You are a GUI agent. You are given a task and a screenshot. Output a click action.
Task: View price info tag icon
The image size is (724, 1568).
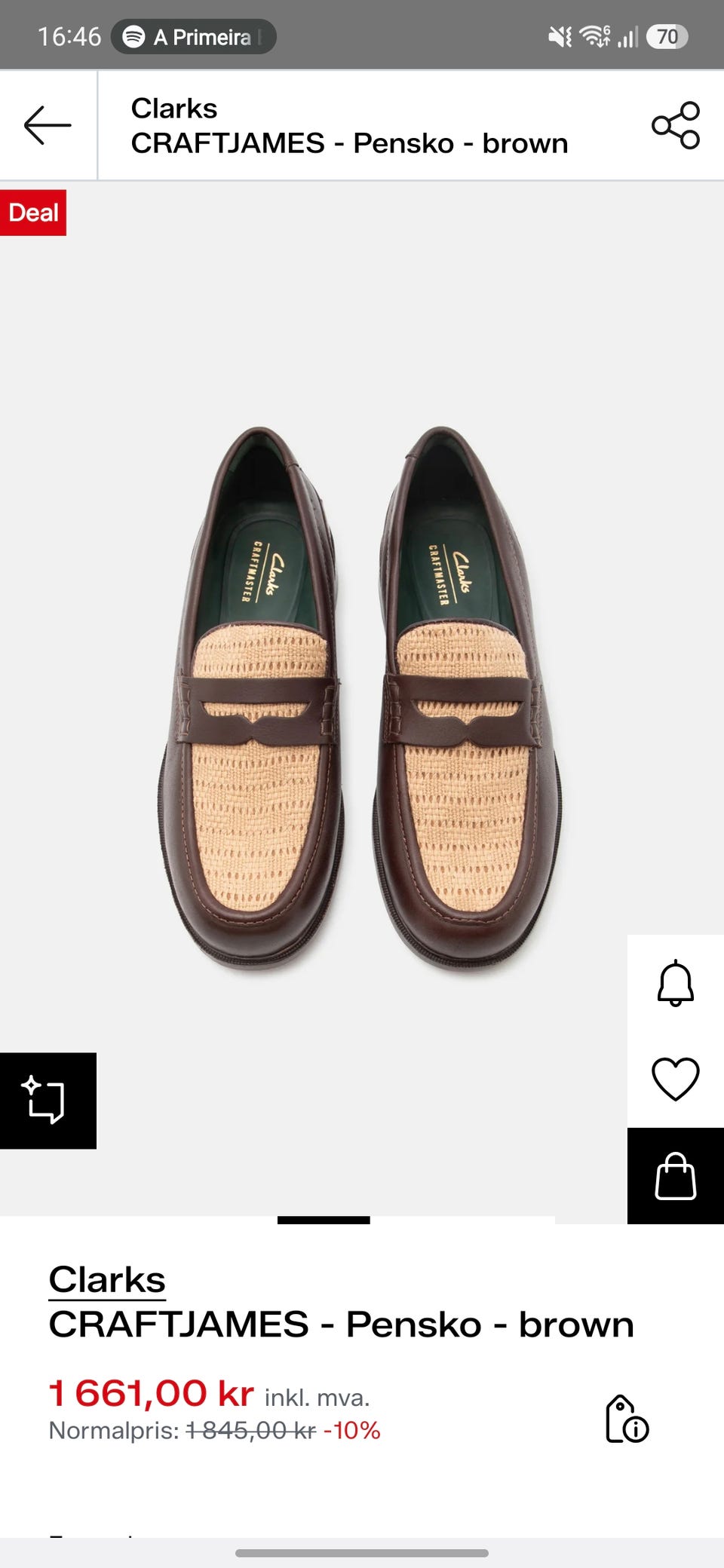627,1419
